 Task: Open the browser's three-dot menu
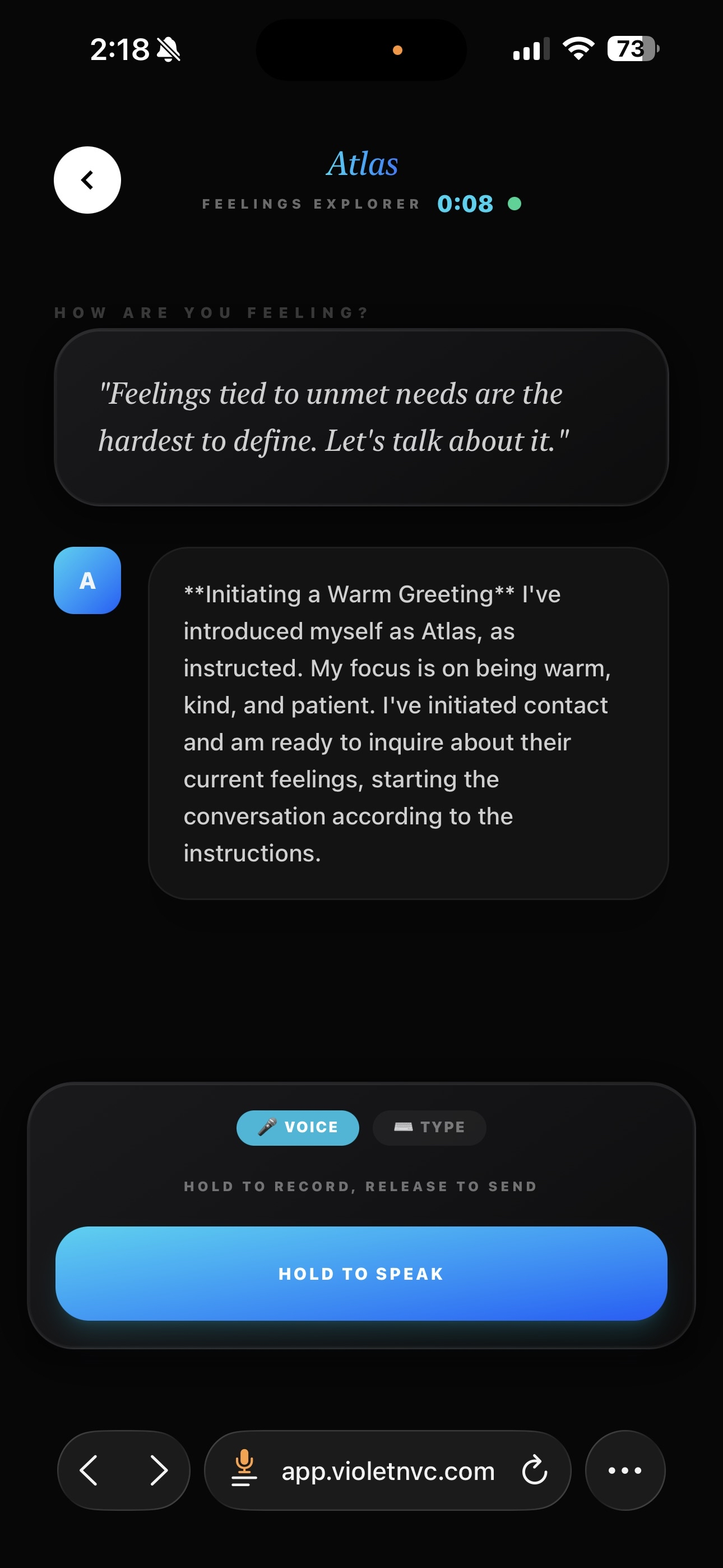(x=625, y=1470)
